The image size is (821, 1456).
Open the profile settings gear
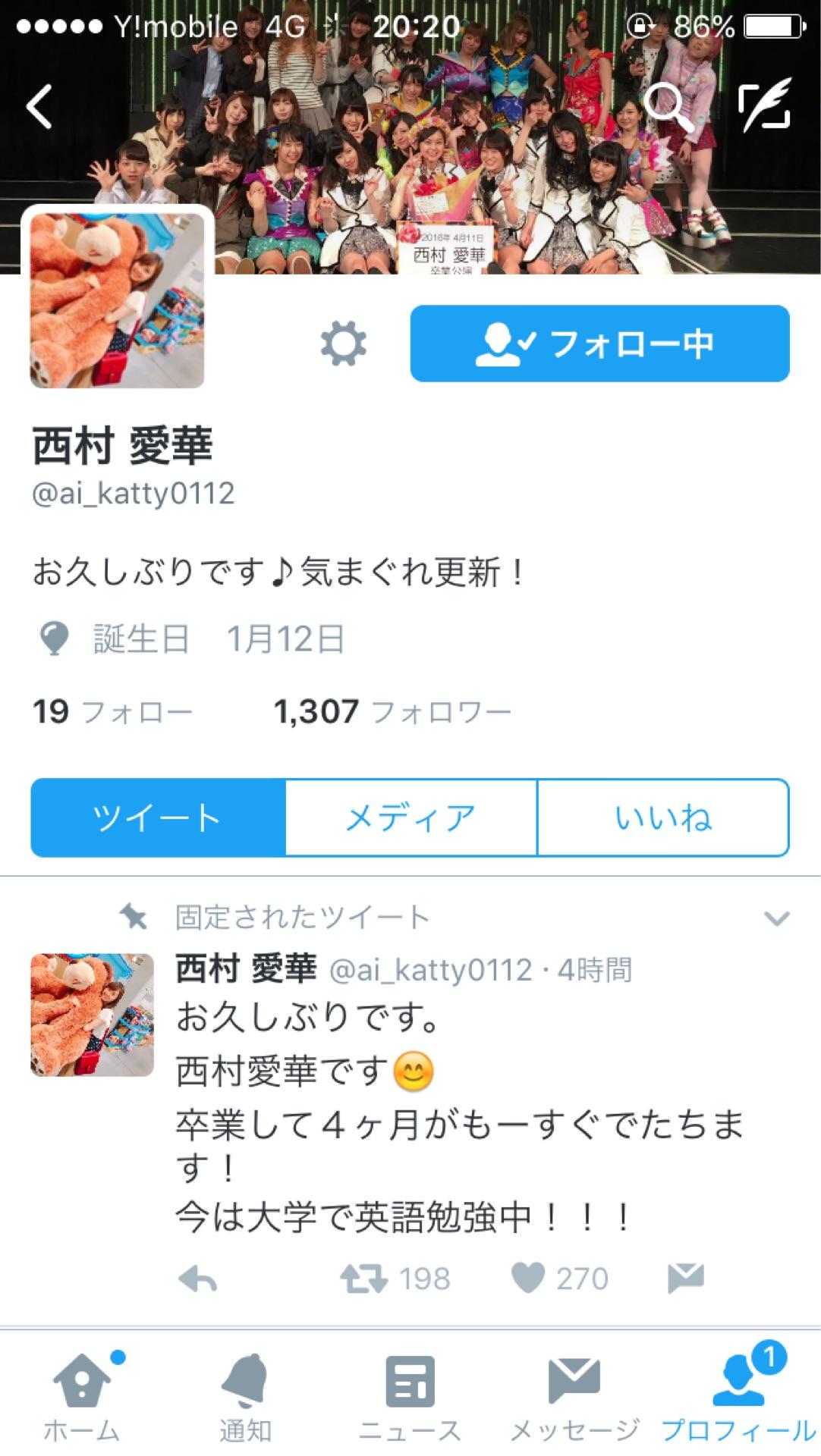(x=343, y=344)
